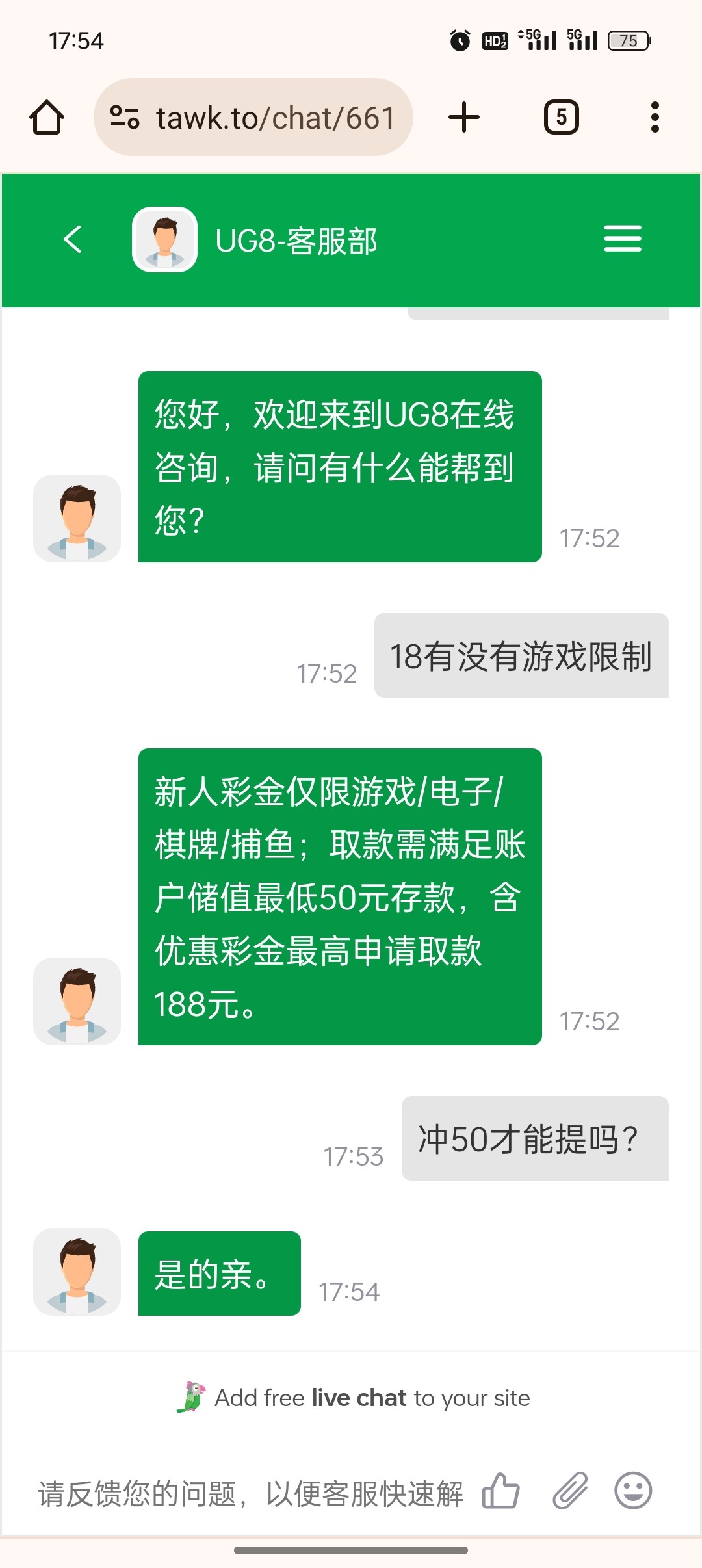View site info in the address bar

pos(125,118)
